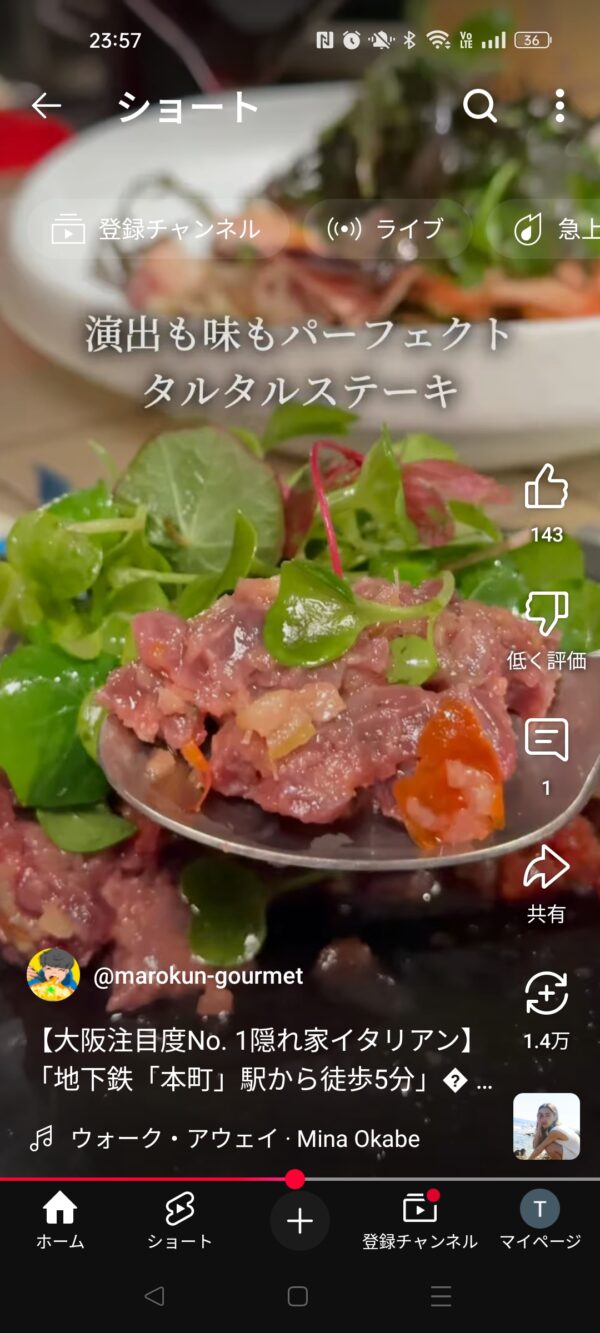Remix this Short
This screenshot has width=600, height=1333.
546,995
